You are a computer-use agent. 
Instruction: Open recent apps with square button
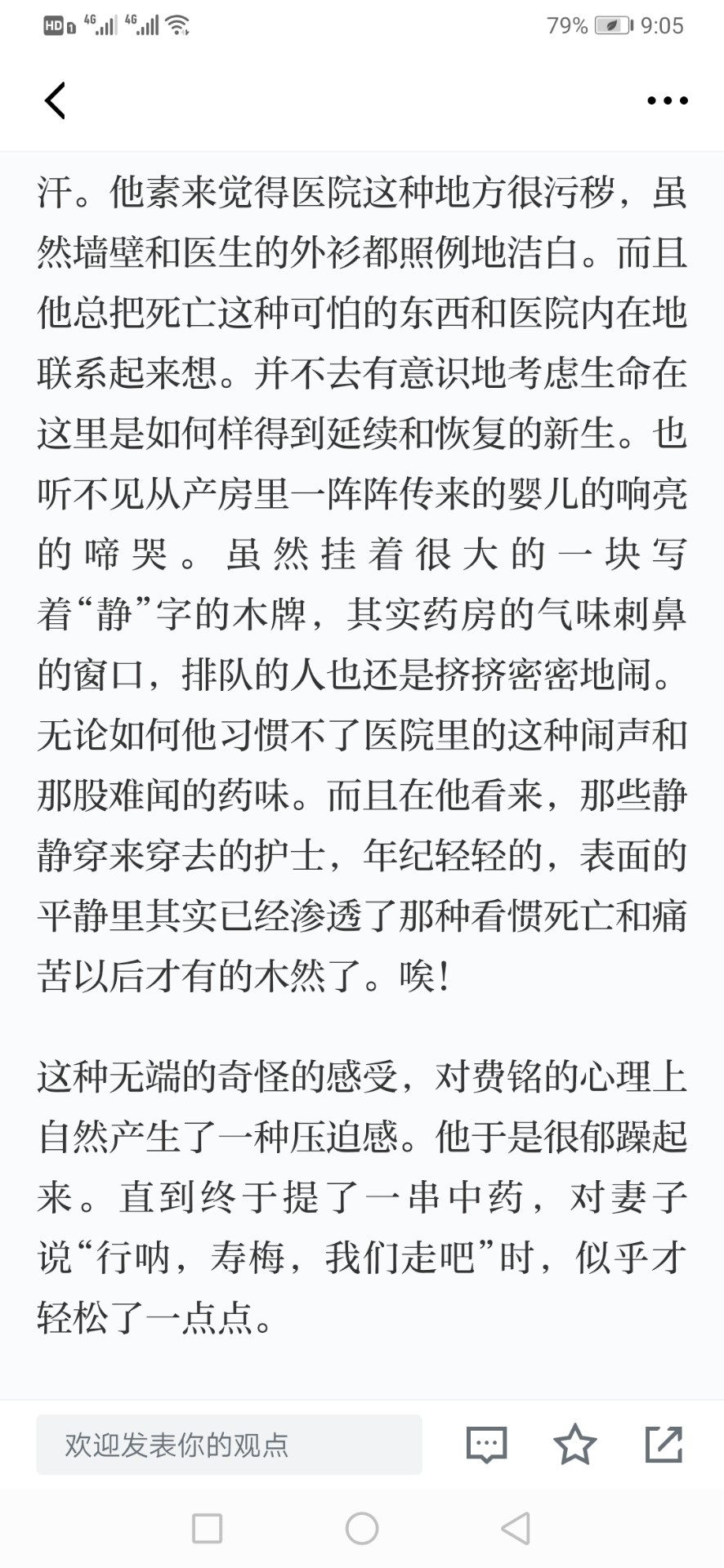tap(207, 1528)
